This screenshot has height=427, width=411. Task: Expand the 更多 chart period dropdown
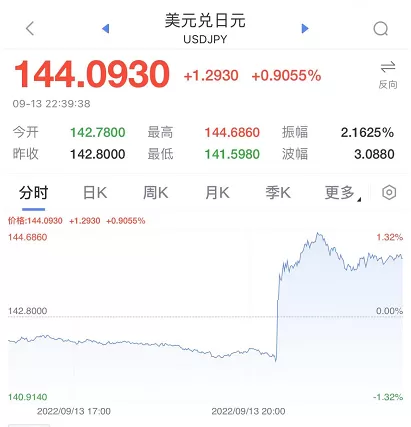(343, 193)
